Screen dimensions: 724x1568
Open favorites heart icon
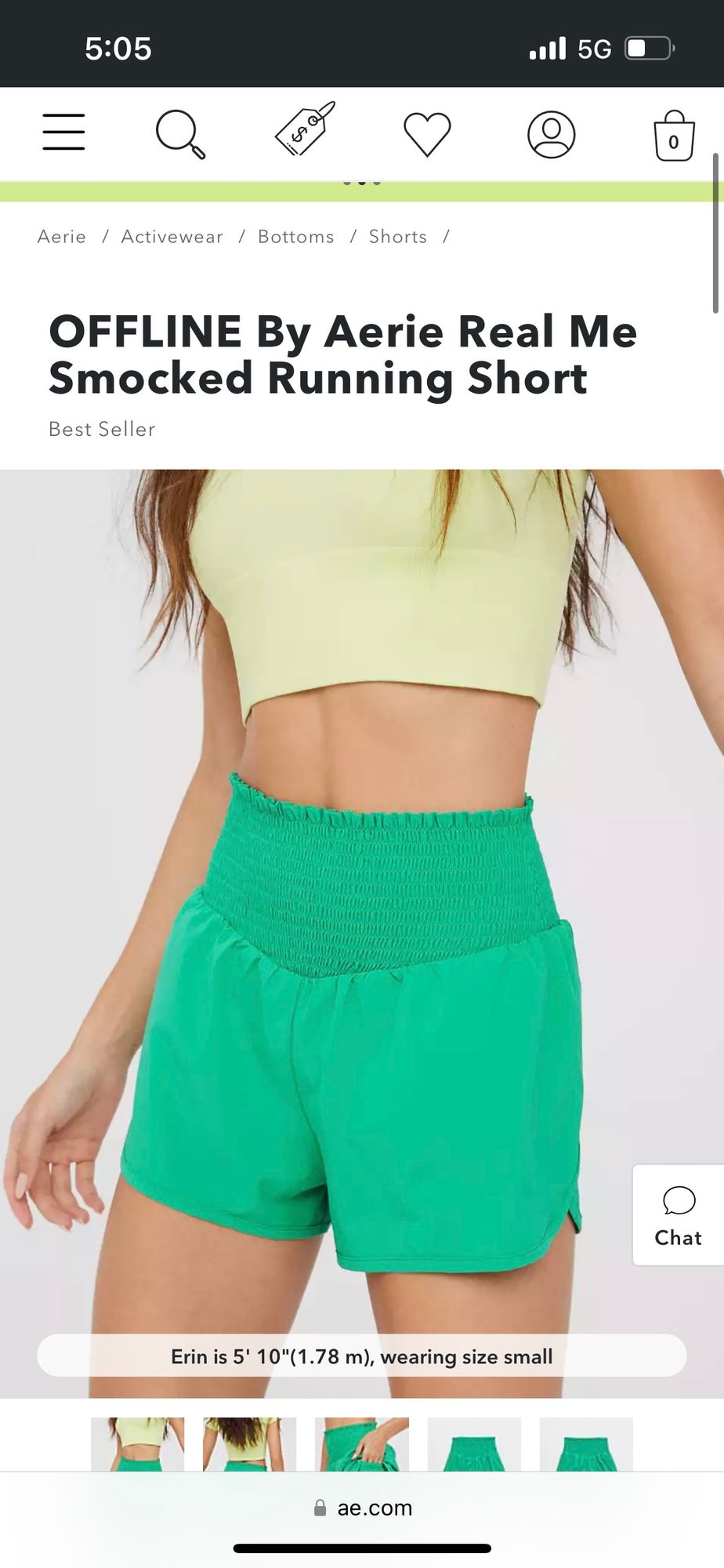427,134
